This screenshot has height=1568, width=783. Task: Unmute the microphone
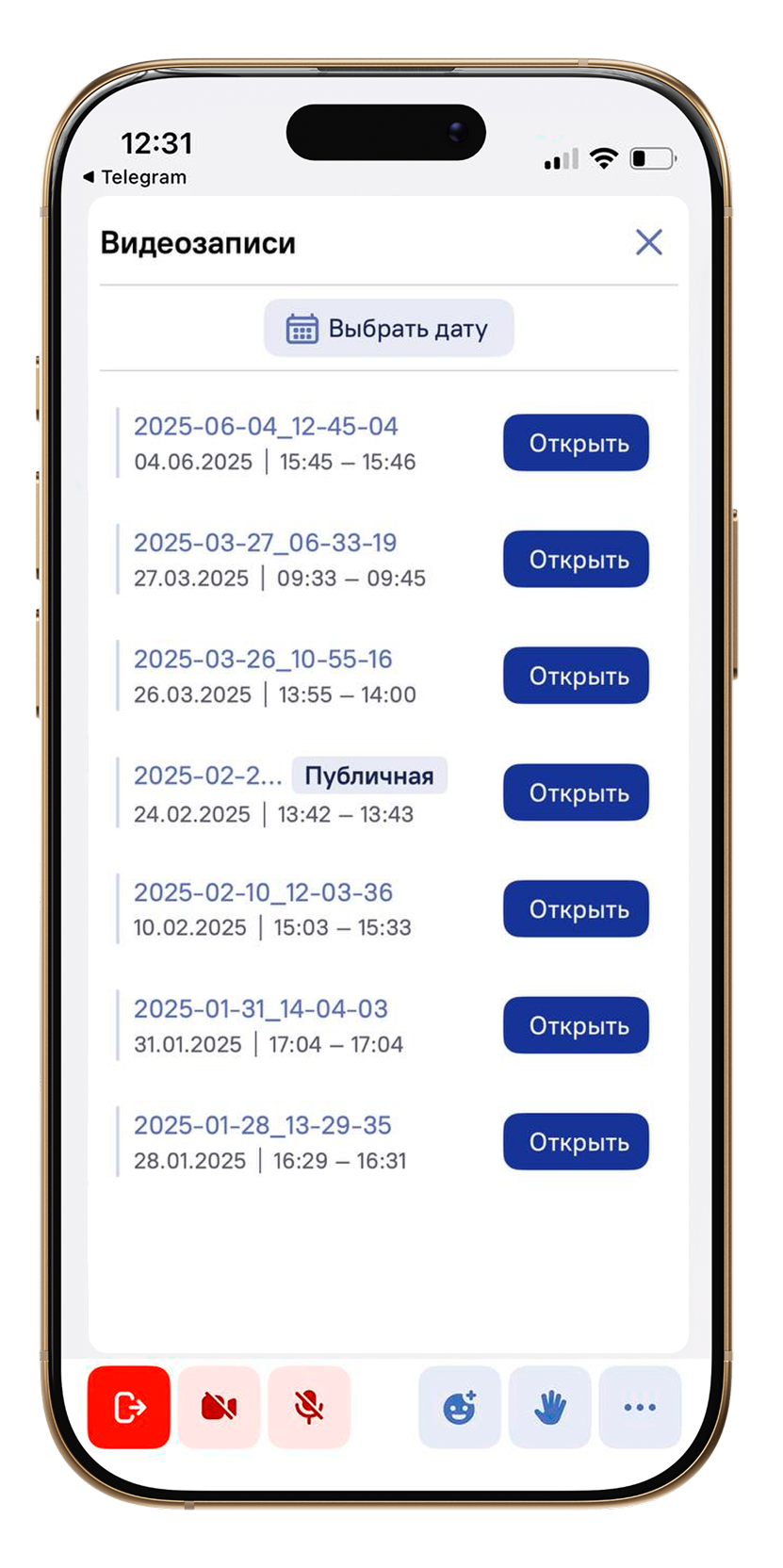(x=309, y=1407)
